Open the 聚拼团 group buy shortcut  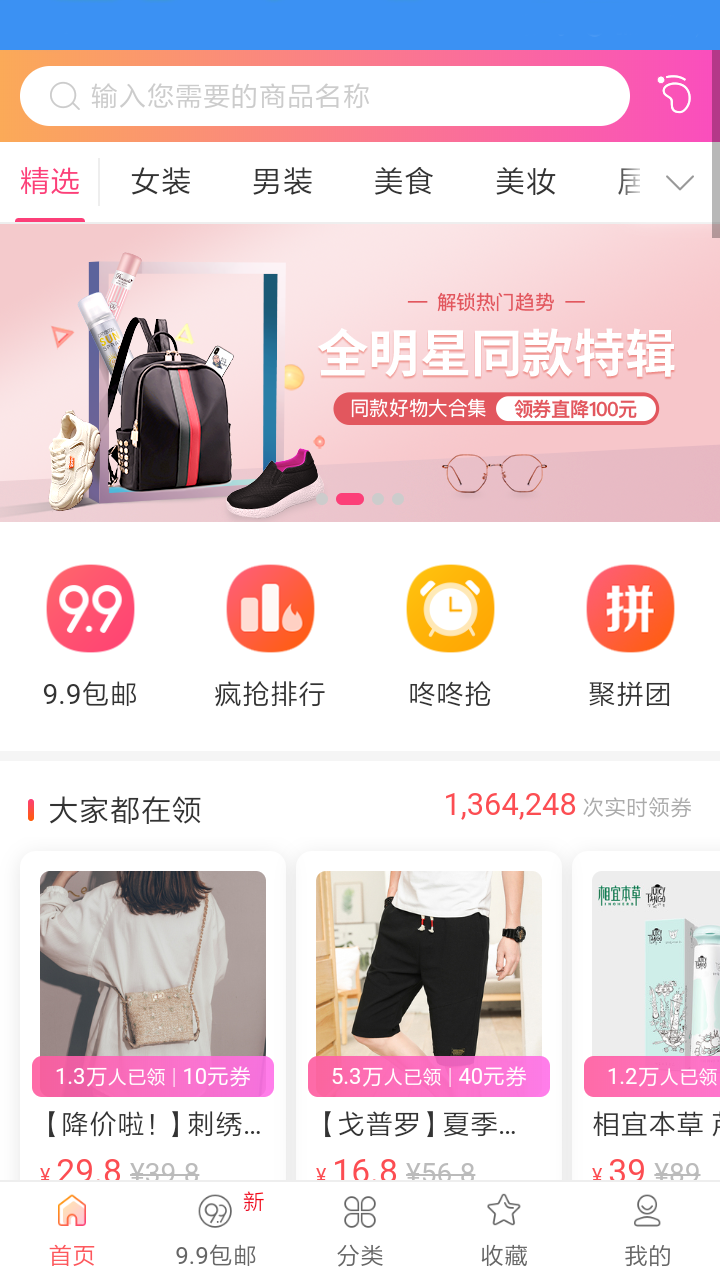[x=629, y=609]
